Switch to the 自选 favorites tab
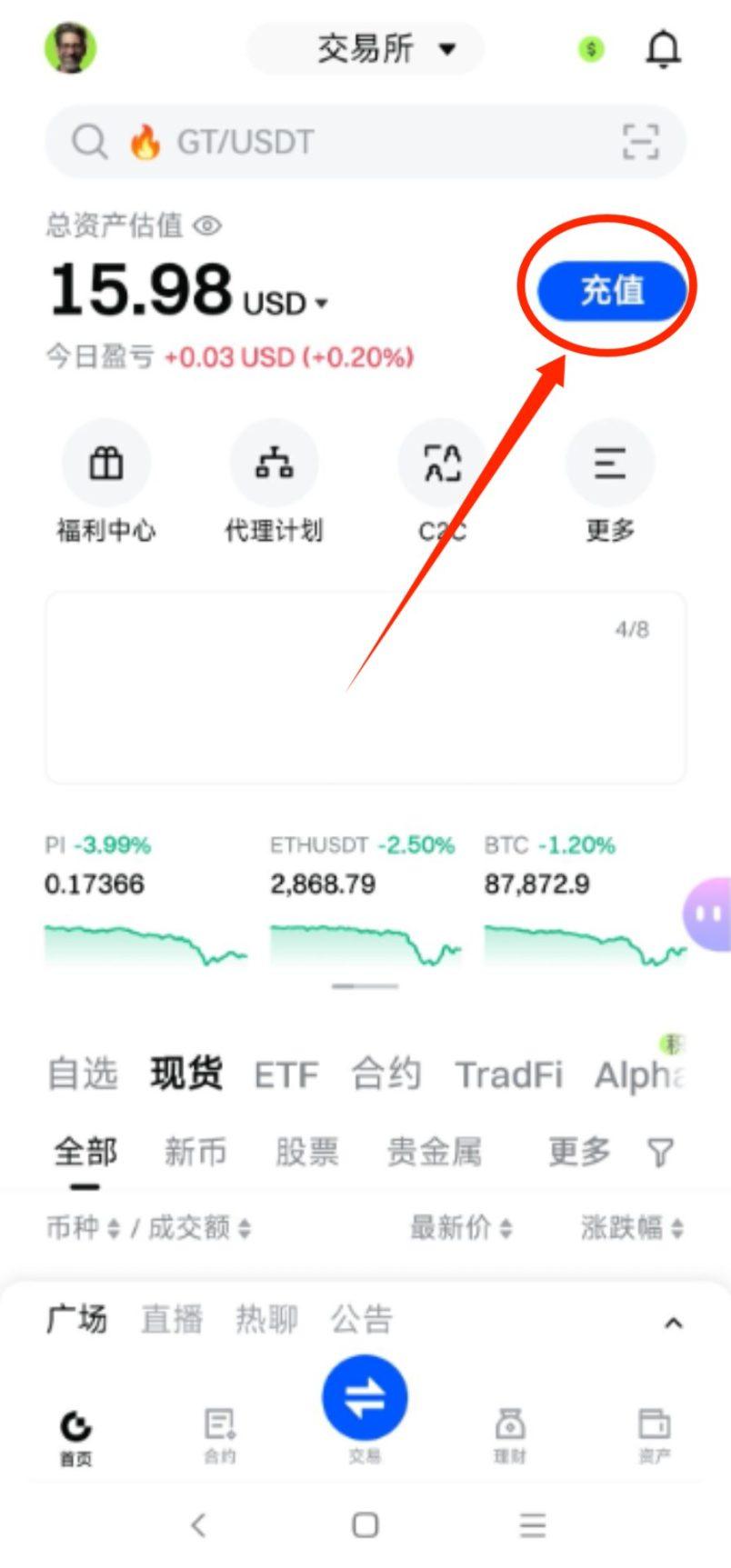 tap(82, 1074)
